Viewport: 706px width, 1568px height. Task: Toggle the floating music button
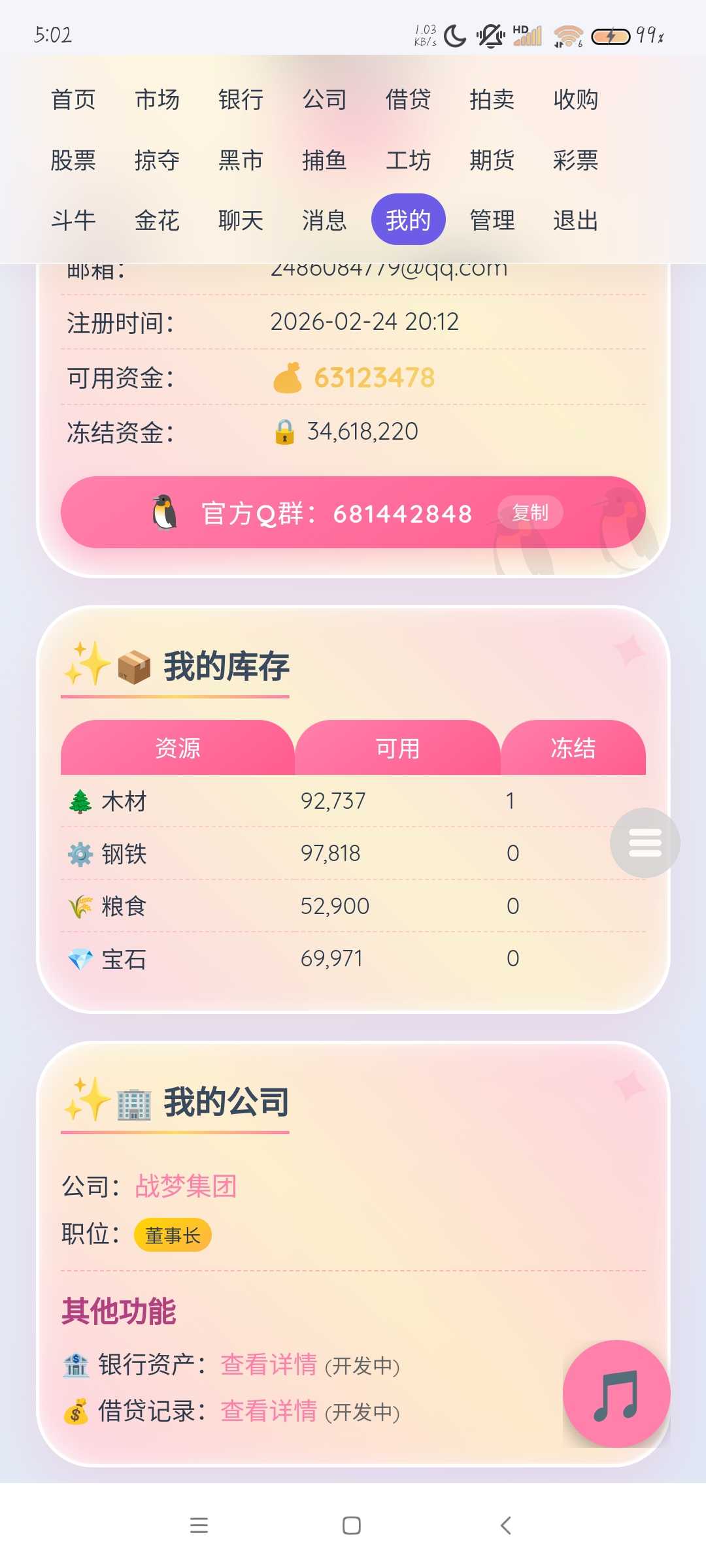pos(616,1394)
